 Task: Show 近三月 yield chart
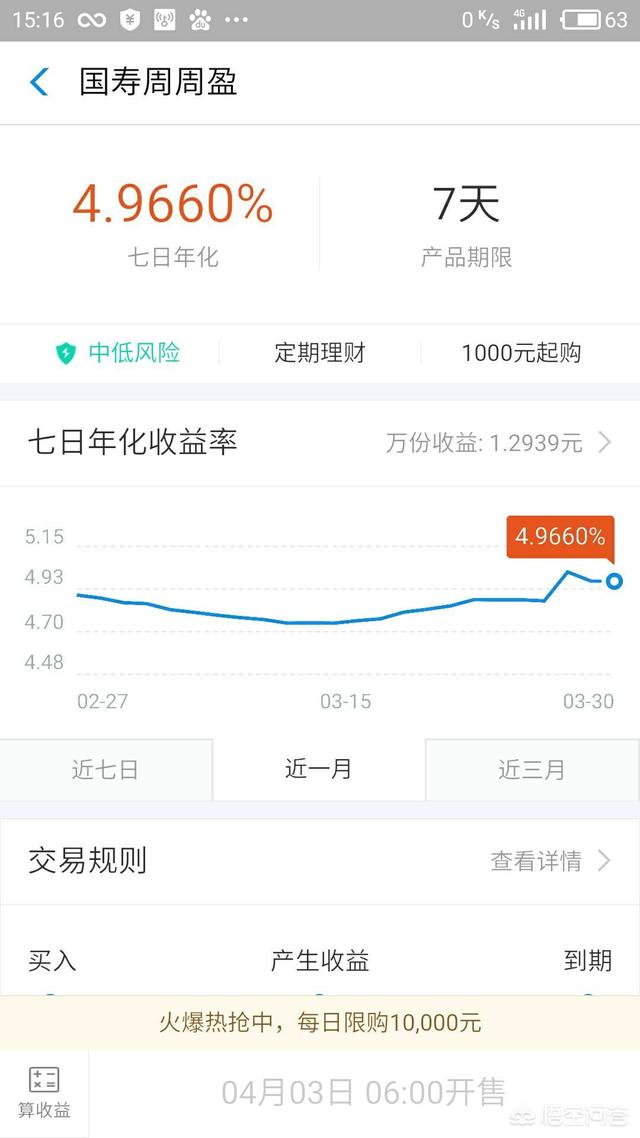pyautogui.click(x=533, y=769)
